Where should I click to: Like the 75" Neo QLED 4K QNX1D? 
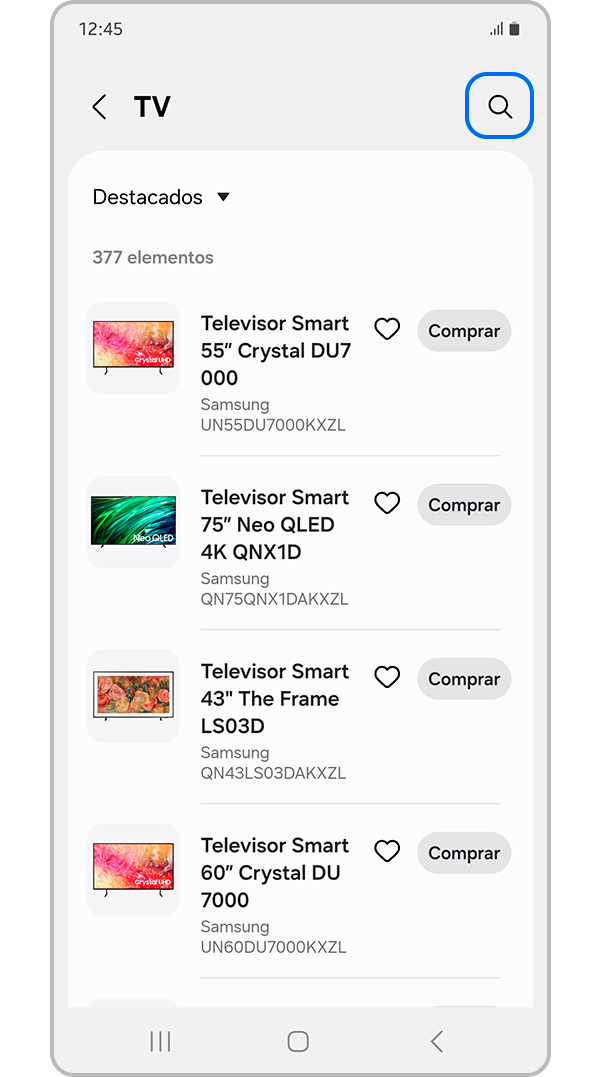tap(387, 503)
